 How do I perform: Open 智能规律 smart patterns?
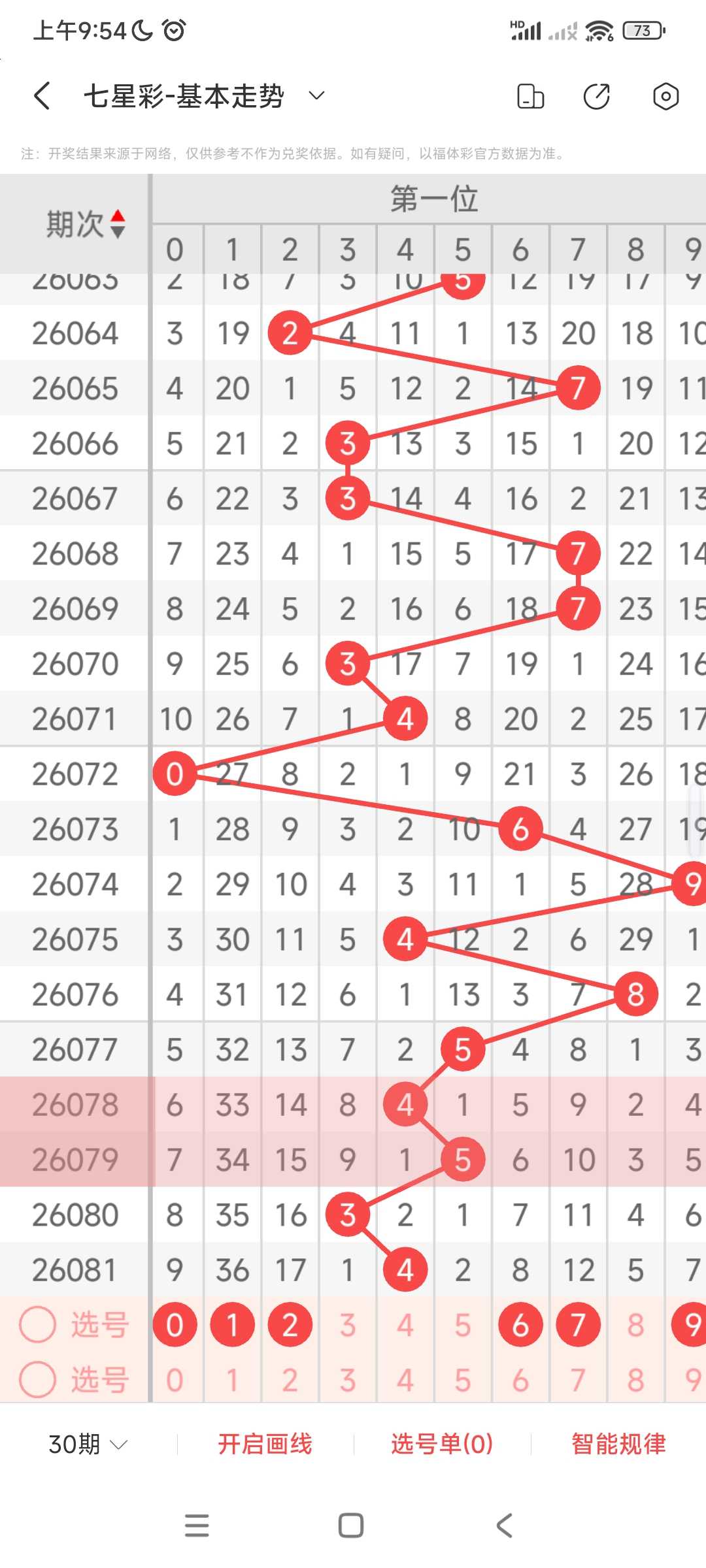(x=618, y=1444)
